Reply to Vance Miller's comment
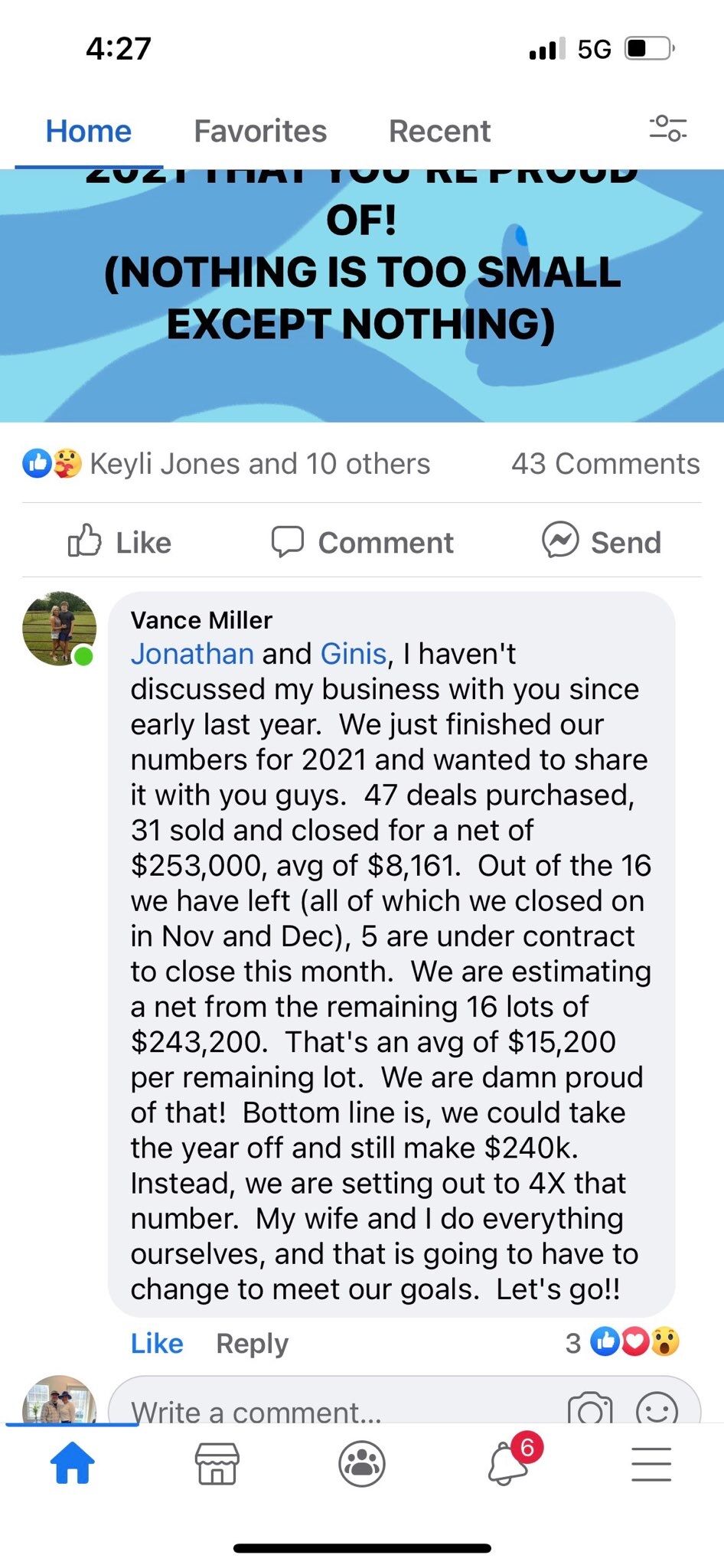Screen dimensions: 724x1568 [x=252, y=1343]
